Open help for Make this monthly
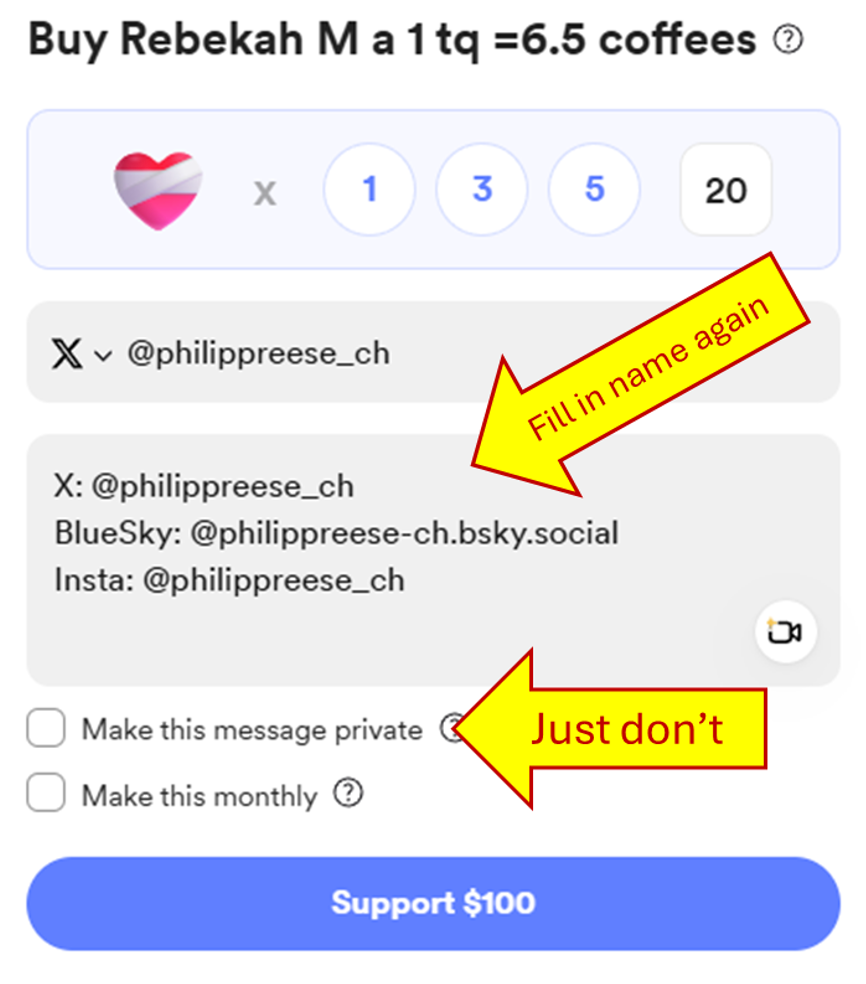The height and width of the screenshot is (984, 866). pyautogui.click(x=347, y=795)
